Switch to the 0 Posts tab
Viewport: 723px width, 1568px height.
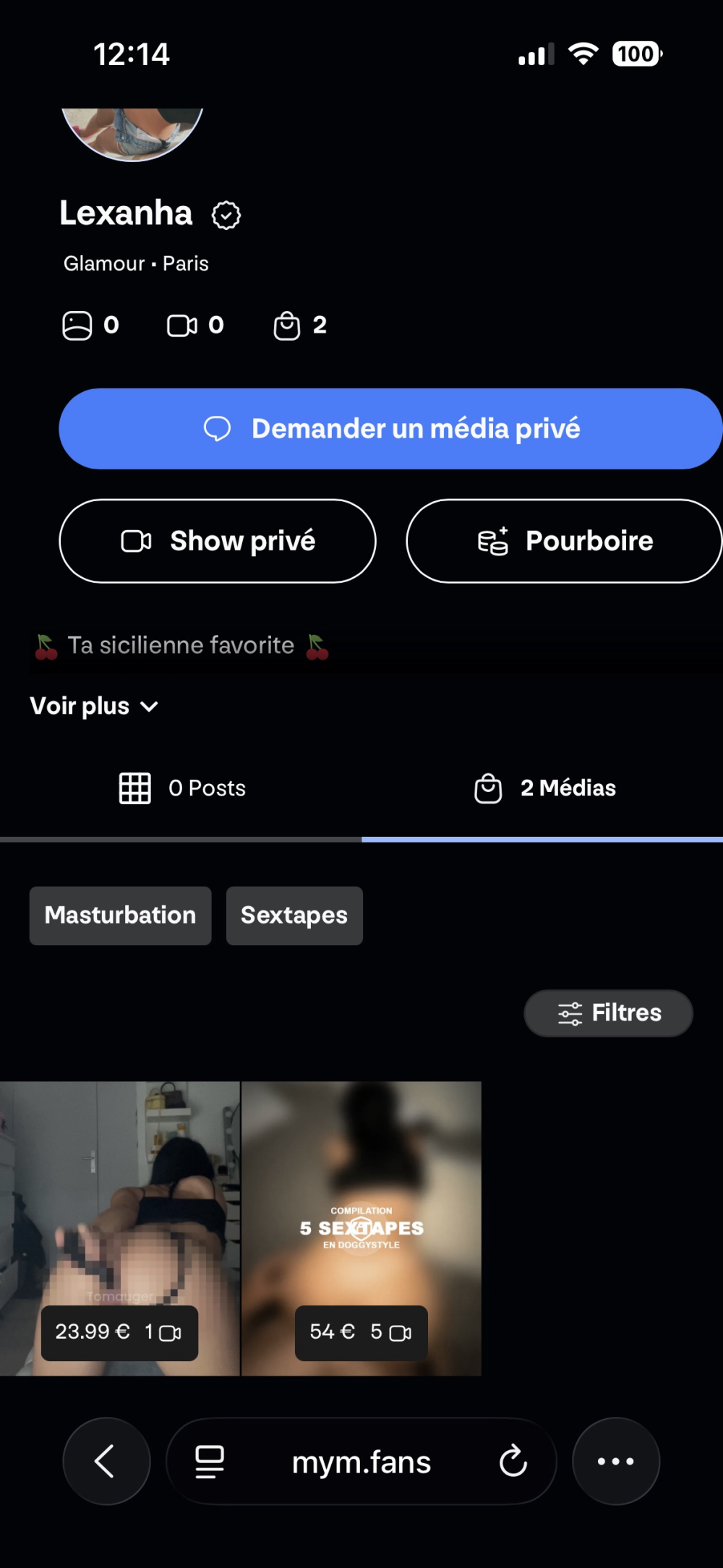pyautogui.click(x=182, y=788)
